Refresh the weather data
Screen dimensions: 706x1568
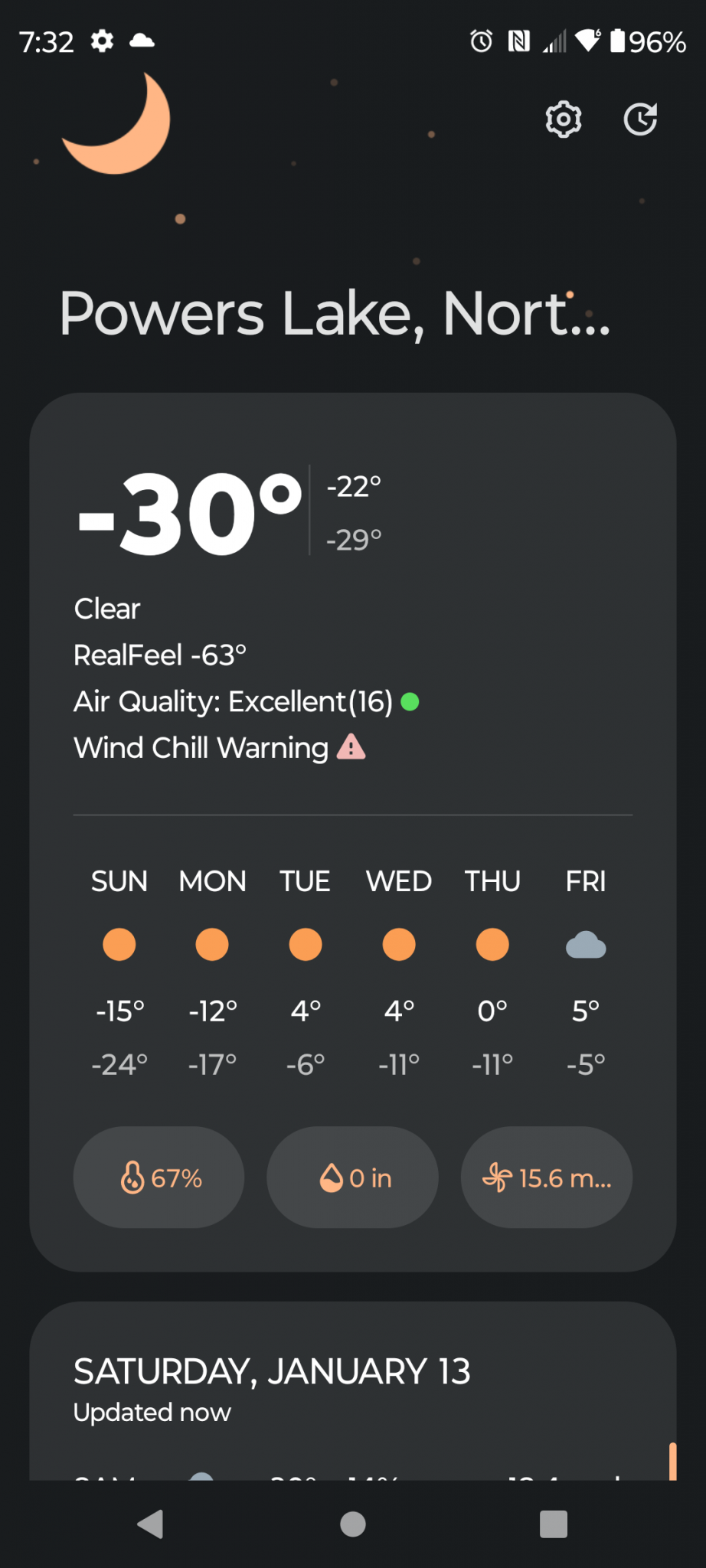point(640,119)
